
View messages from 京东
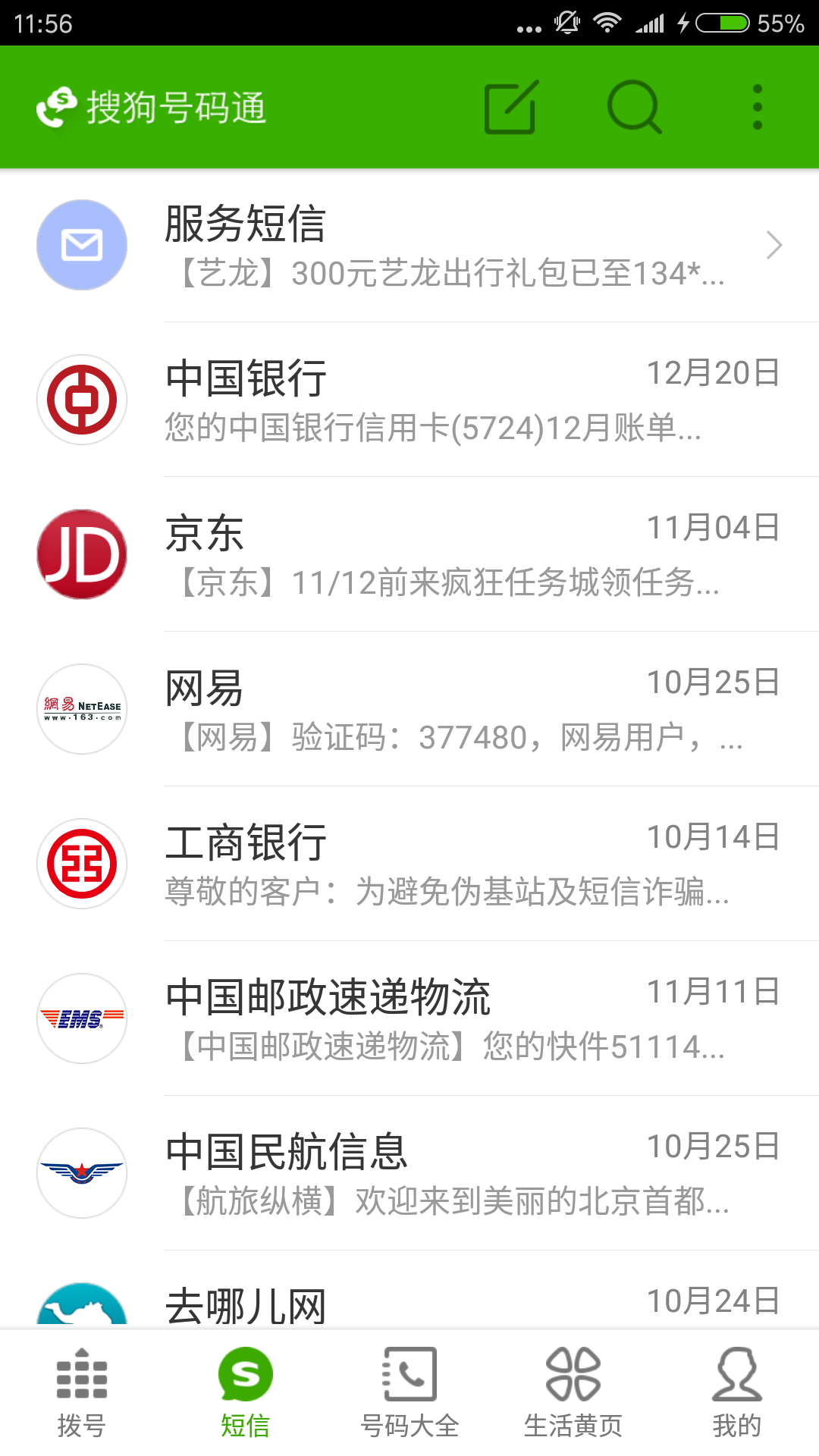[409, 555]
